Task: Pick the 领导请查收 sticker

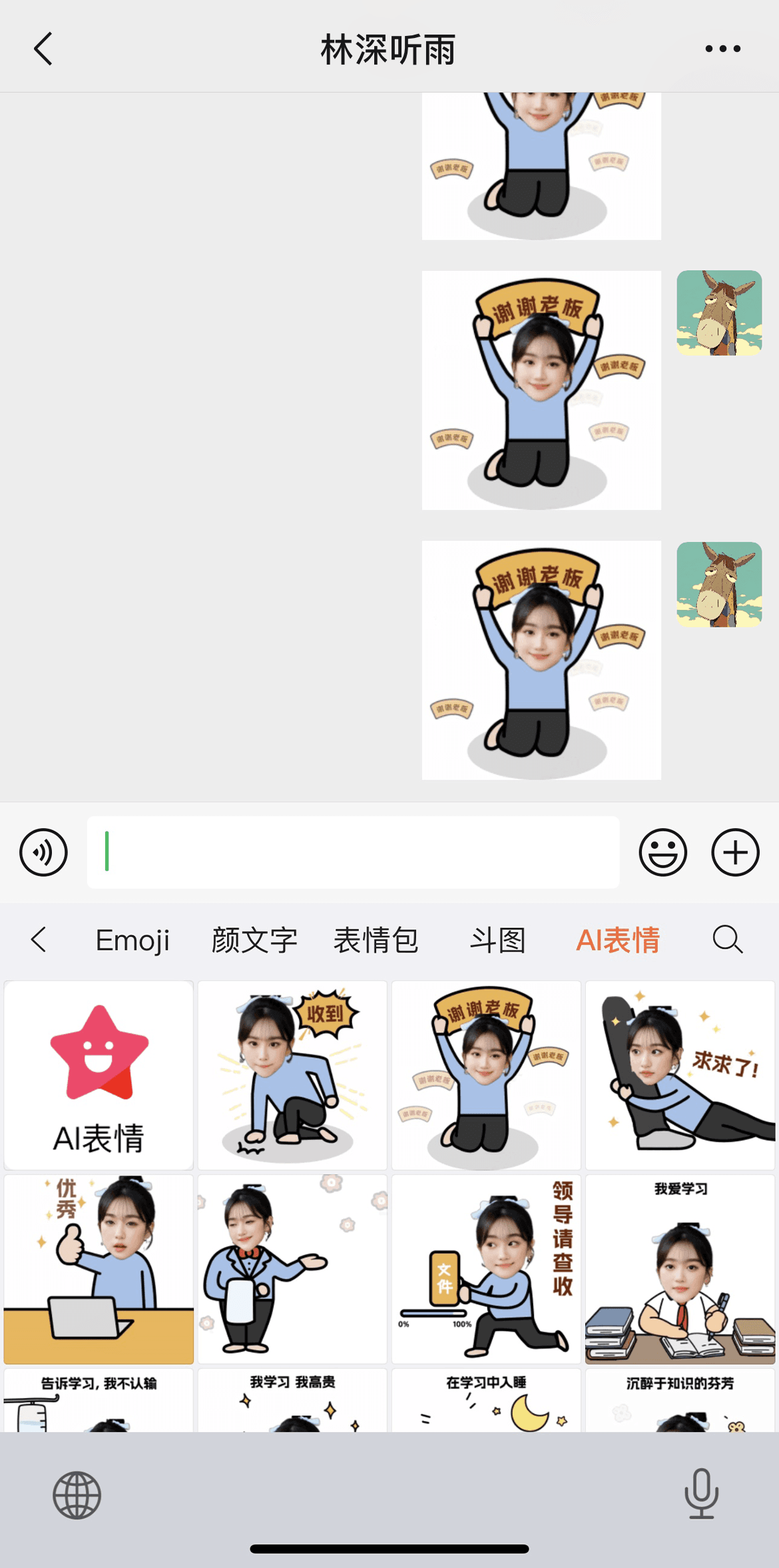Action: (486, 1268)
